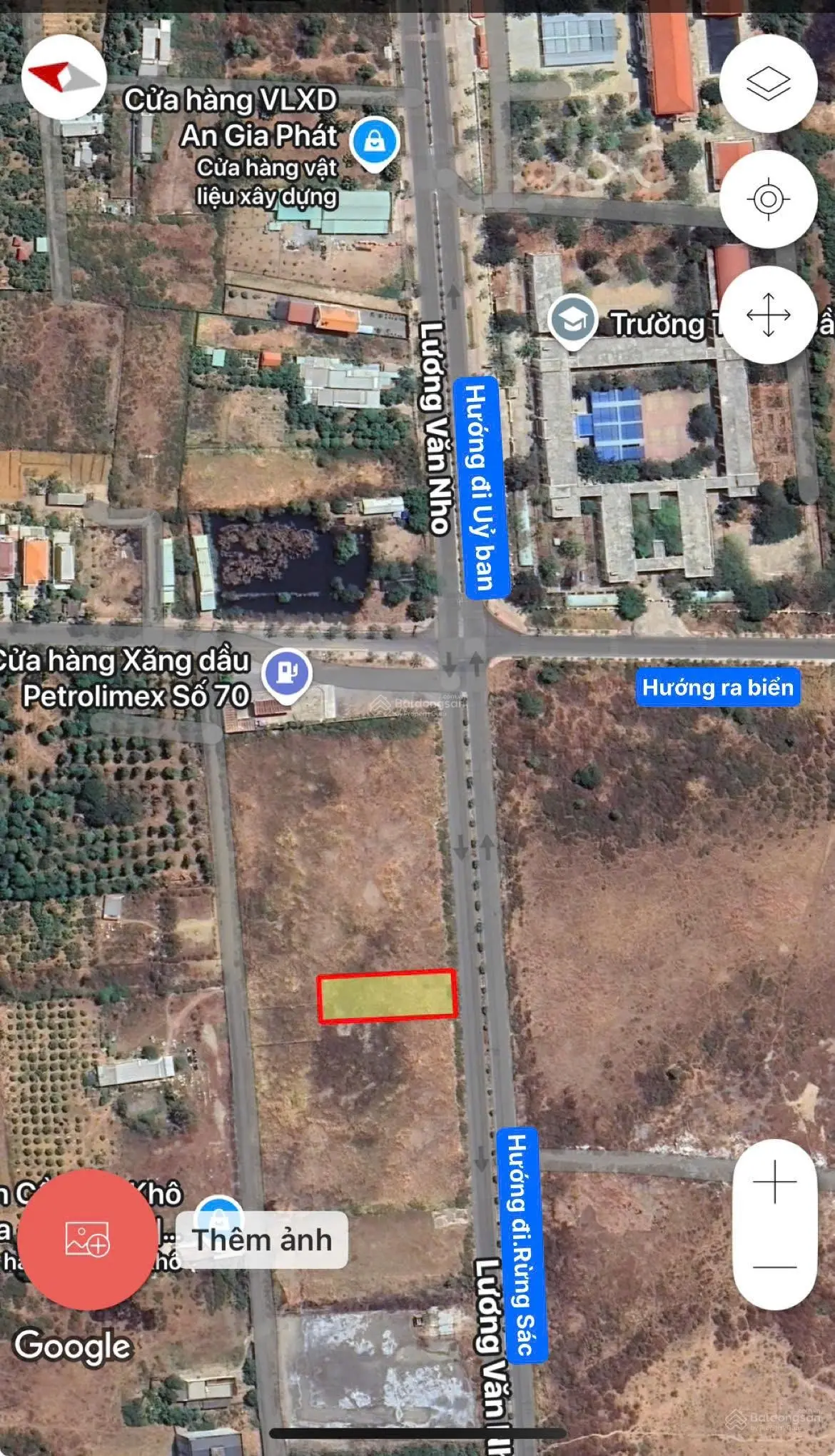
Task: Zoom in with the plus button
Action: coord(774,1181)
